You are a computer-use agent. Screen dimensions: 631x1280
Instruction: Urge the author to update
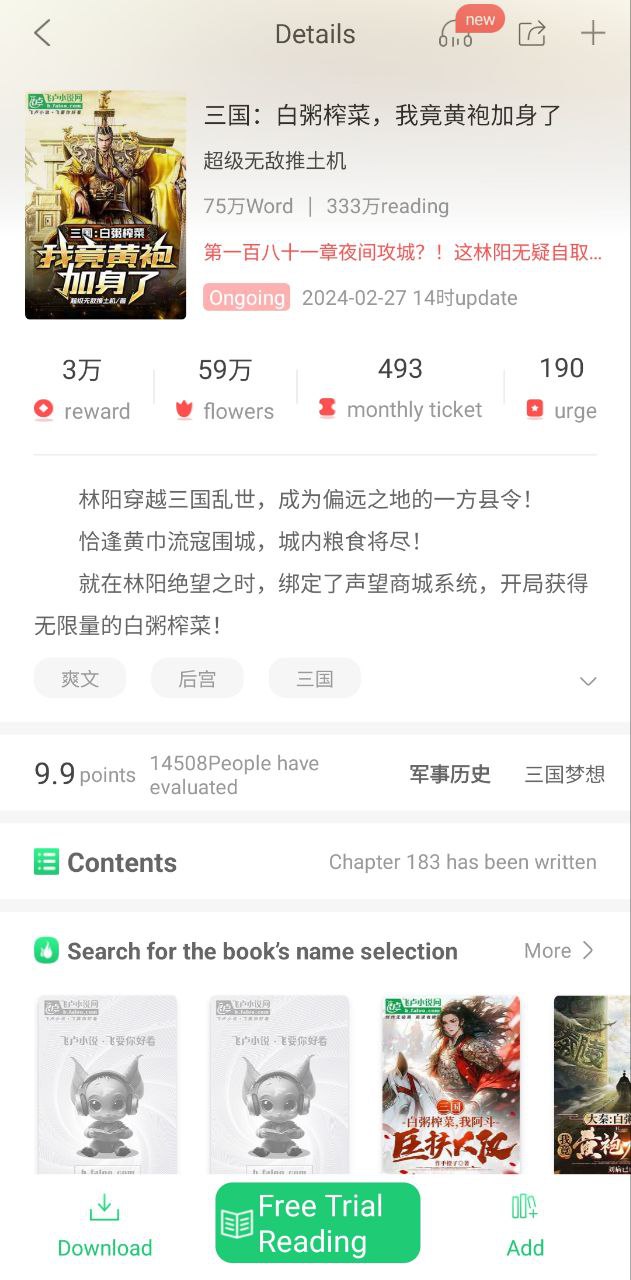pyautogui.click(x=561, y=390)
